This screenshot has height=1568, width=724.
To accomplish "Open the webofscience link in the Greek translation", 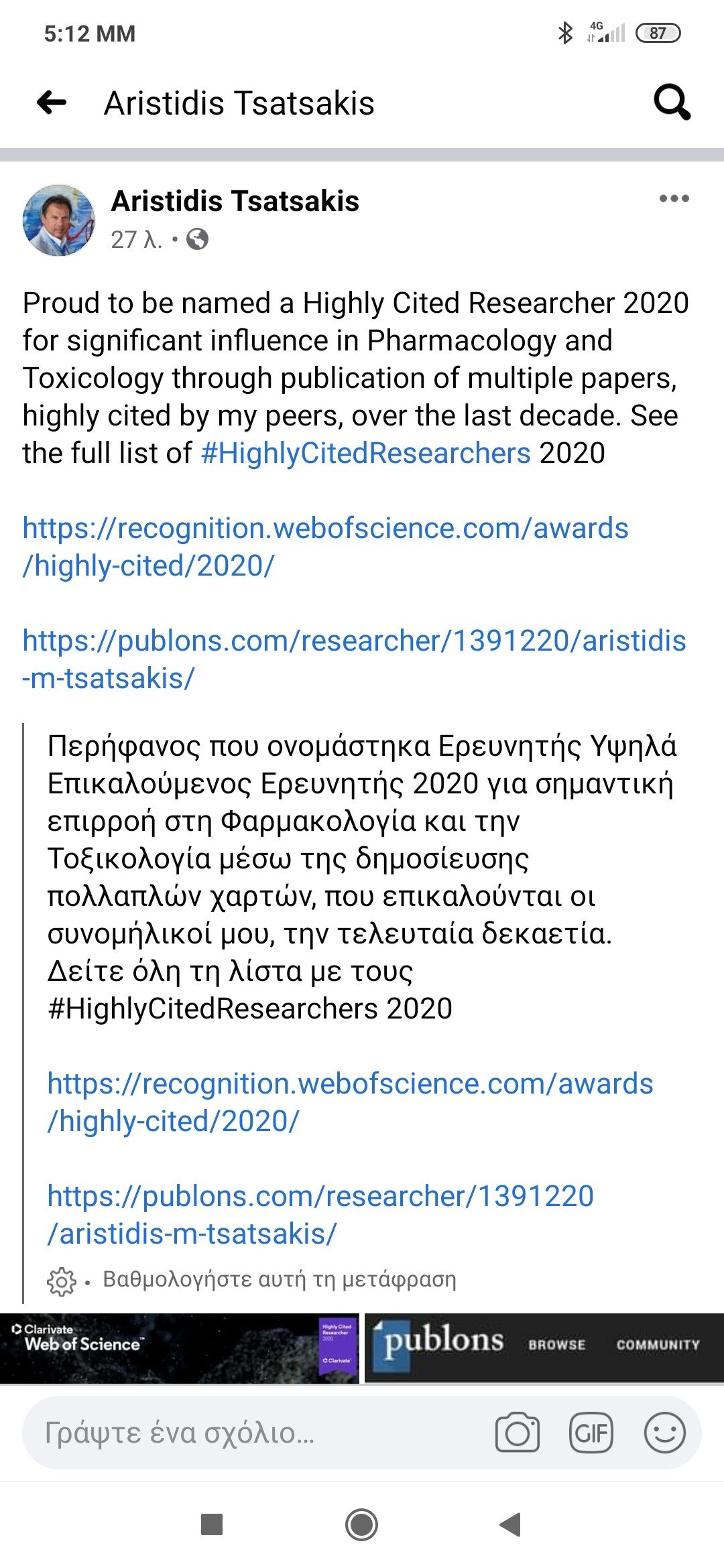I will coord(350,1102).
